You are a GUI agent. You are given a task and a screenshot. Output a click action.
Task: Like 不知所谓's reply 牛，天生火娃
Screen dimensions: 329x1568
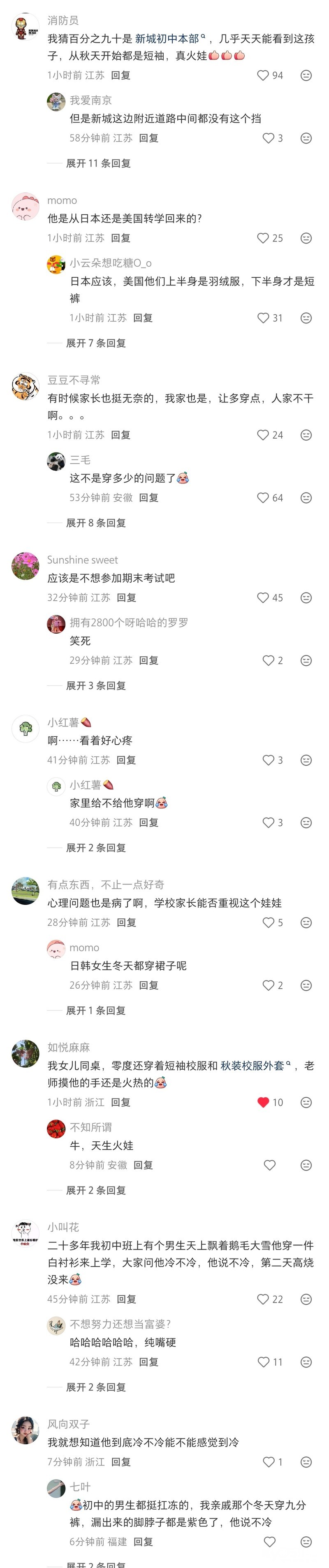point(269,1165)
